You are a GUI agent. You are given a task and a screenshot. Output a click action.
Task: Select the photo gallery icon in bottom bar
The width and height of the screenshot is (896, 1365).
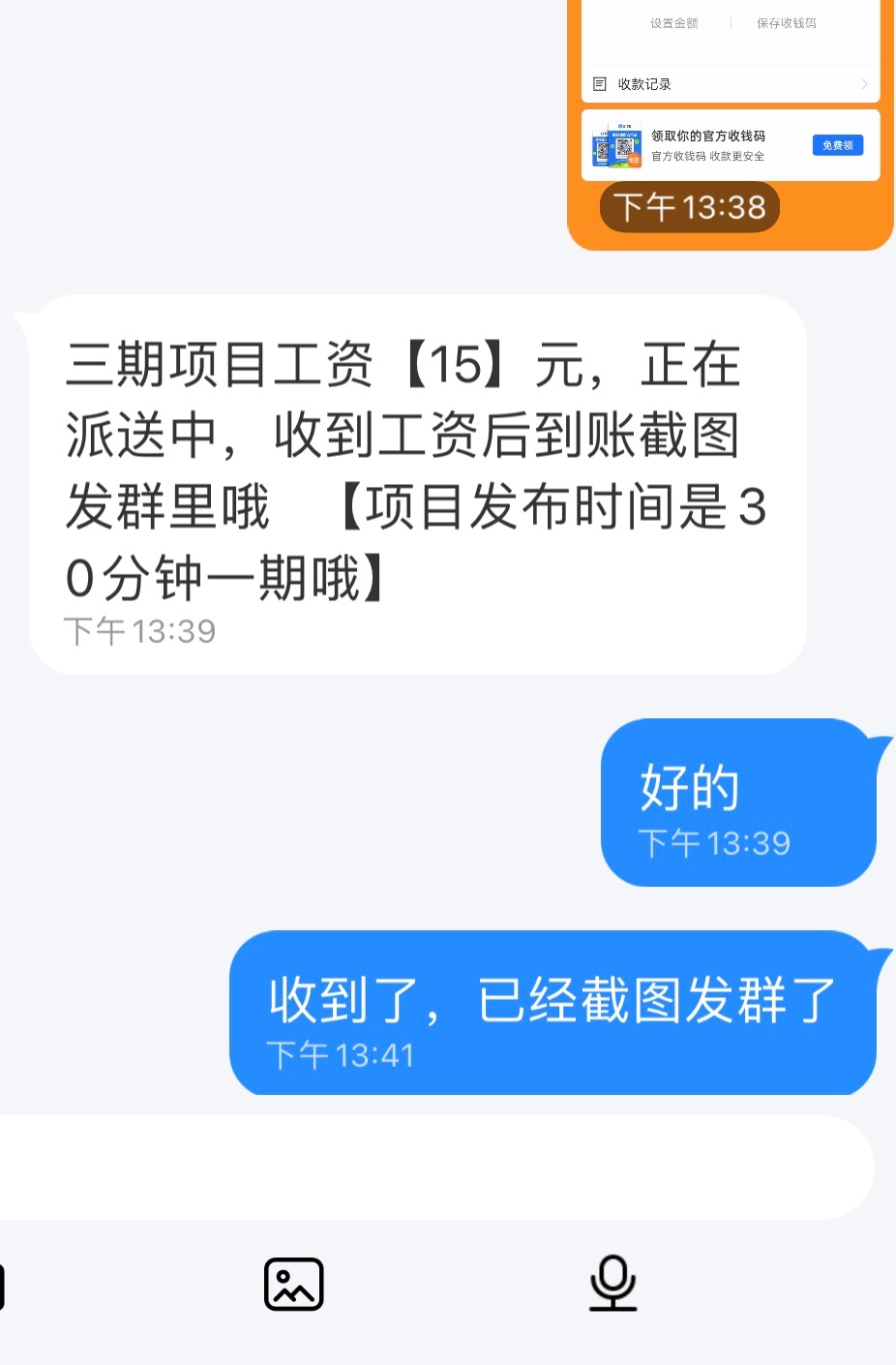(x=293, y=1285)
